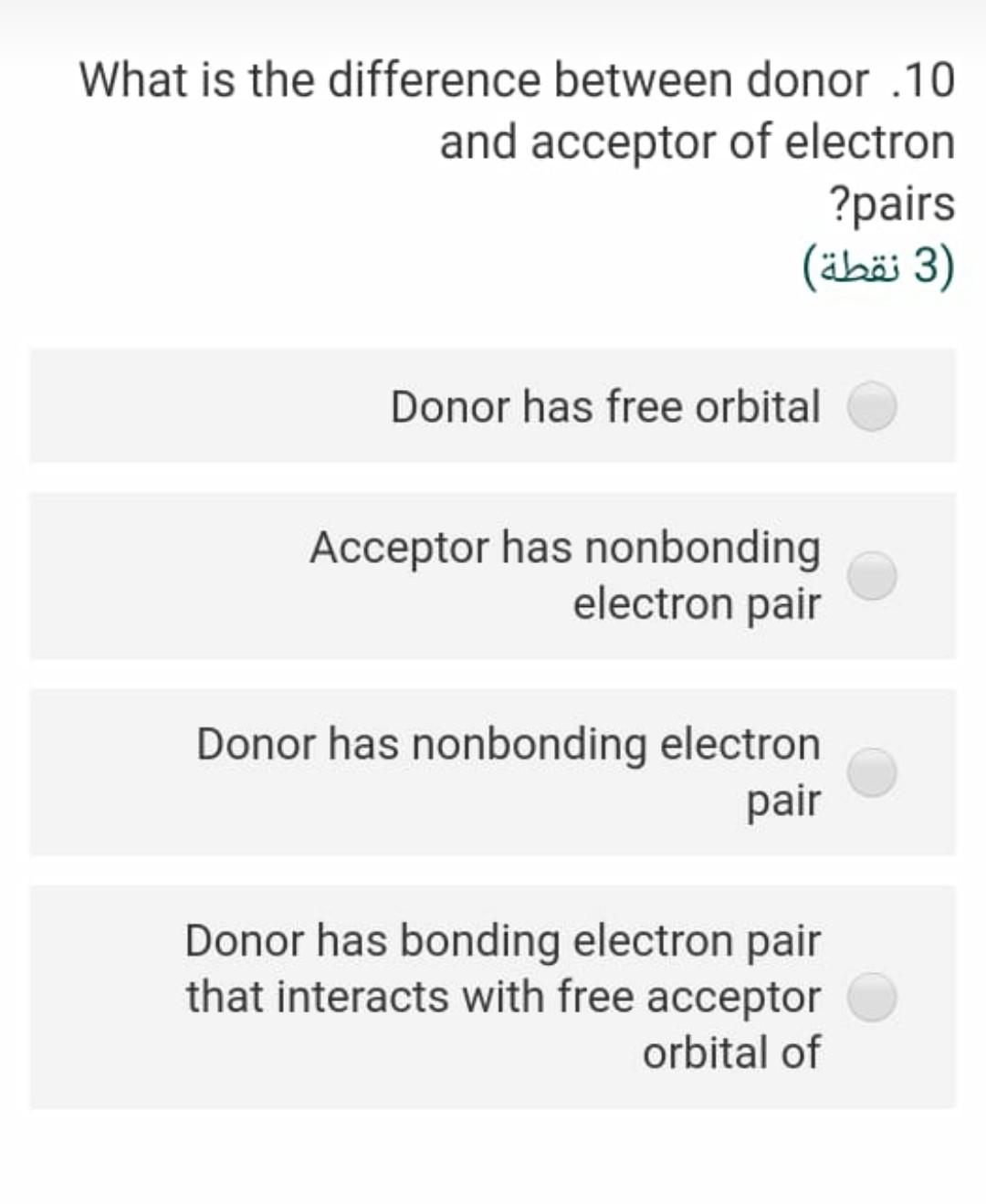Select 'Donor has free orbital' option

[x=872, y=405]
